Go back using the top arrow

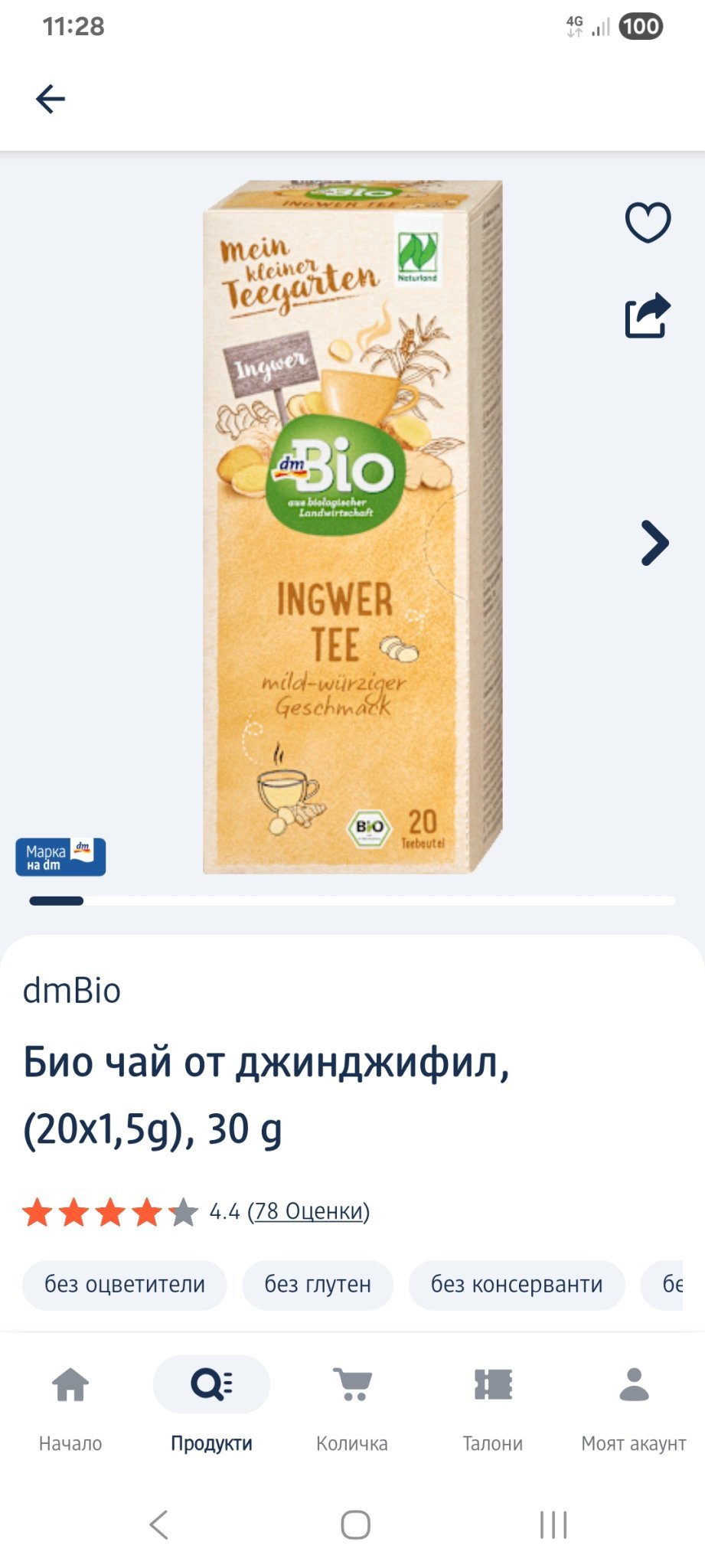pyautogui.click(x=51, y=99)
